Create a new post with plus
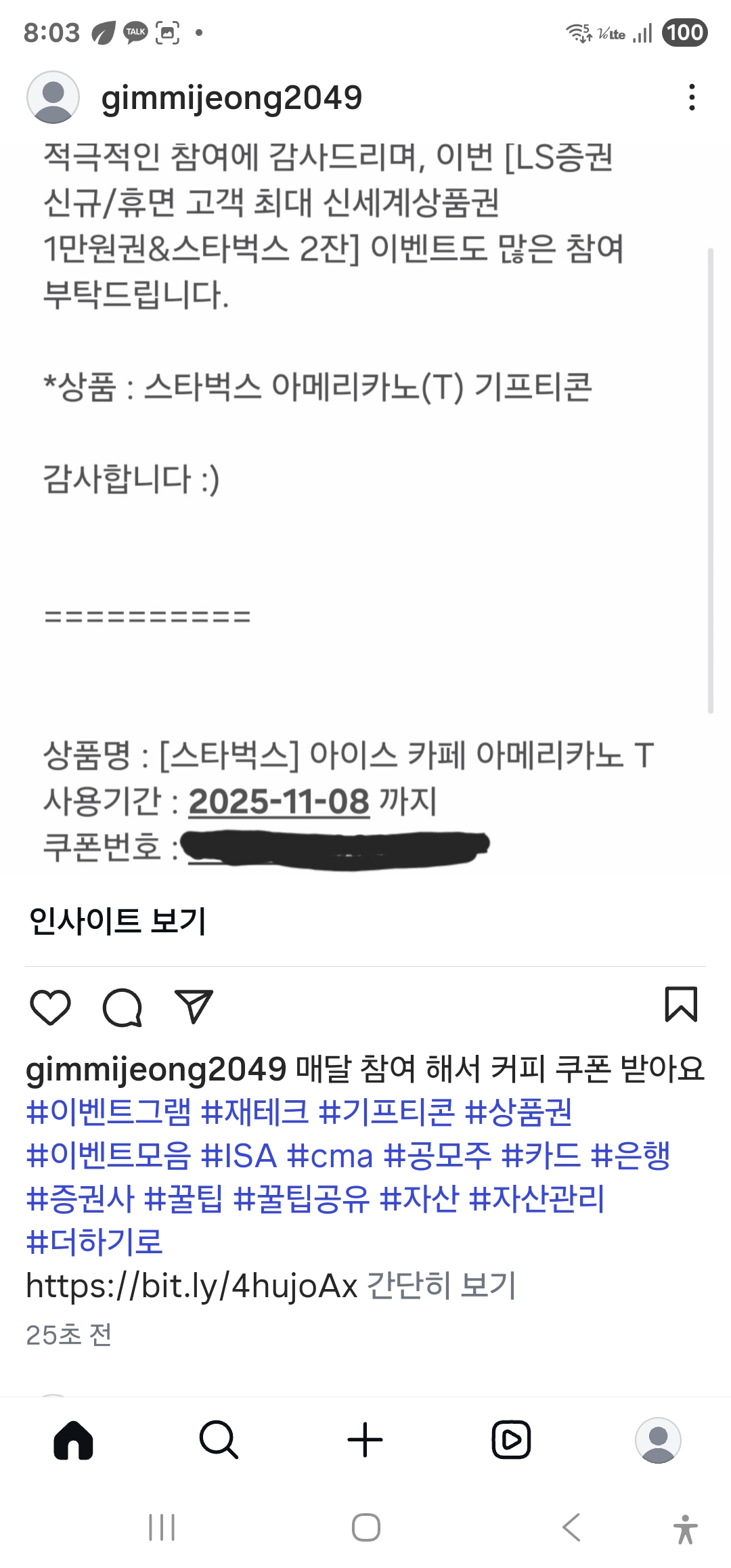This screenshot has height=1568, width=731. point(365,1441)
